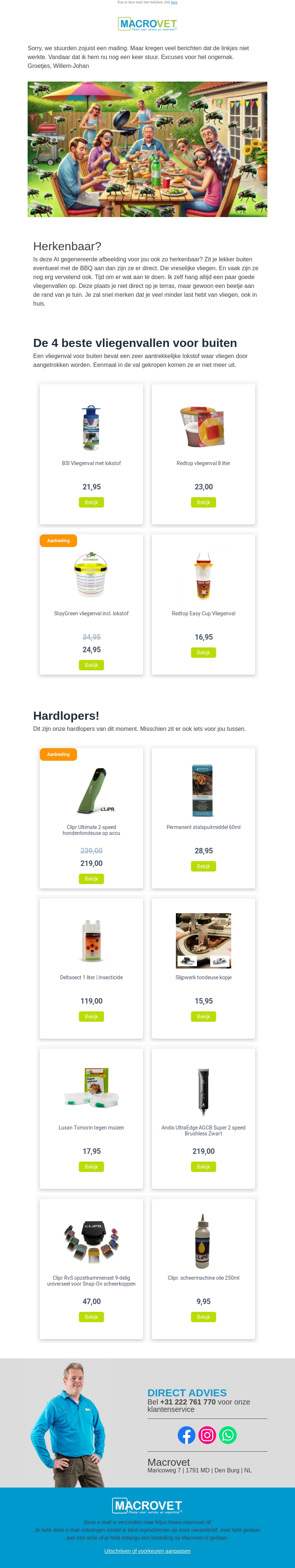View the Clipr Ultimate 2-speed hondentondeuse
Viewport: 295px width, 1568px height.
[x=91, y=878]
